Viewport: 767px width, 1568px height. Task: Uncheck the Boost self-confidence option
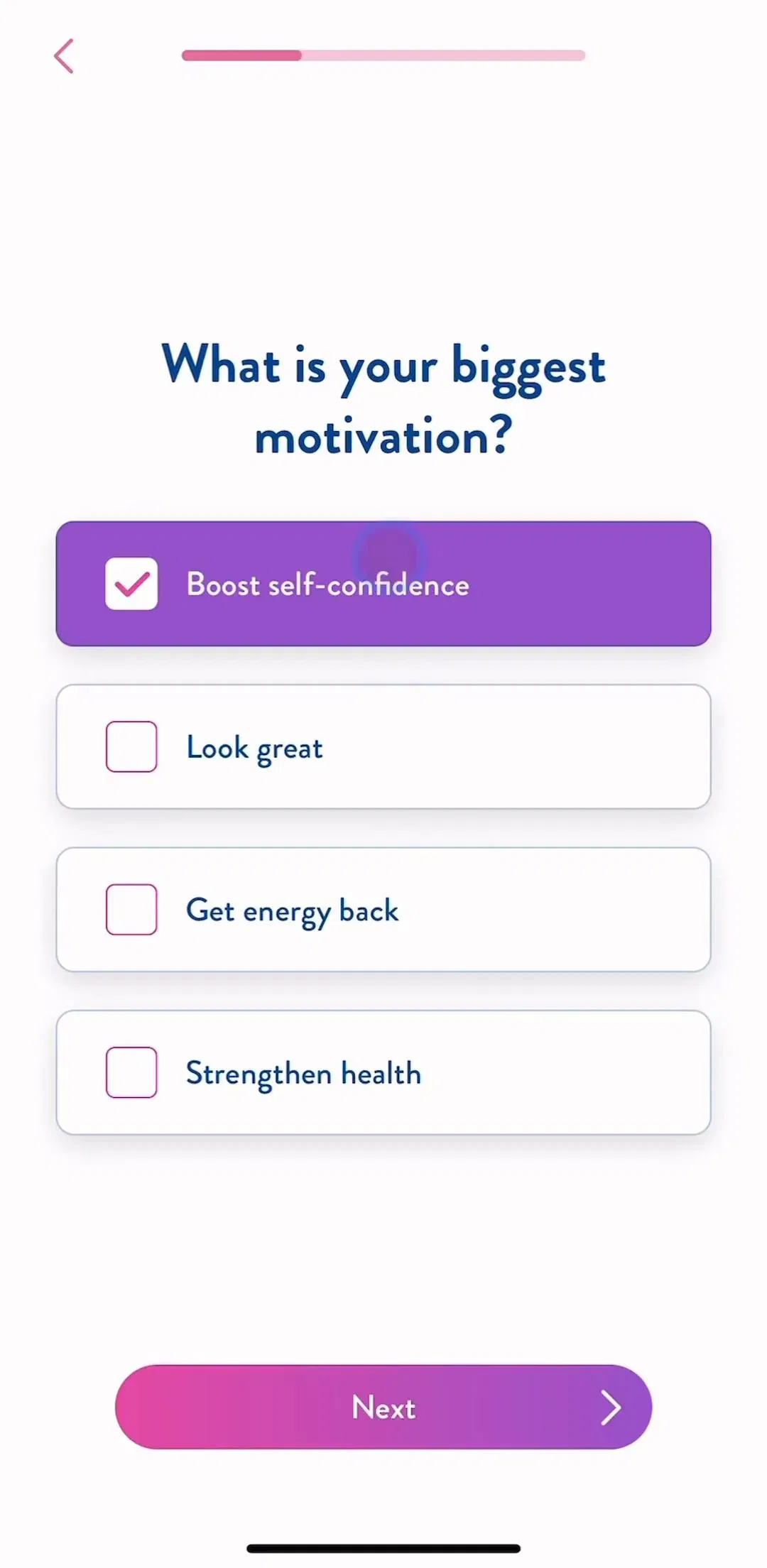coord(383,584)
